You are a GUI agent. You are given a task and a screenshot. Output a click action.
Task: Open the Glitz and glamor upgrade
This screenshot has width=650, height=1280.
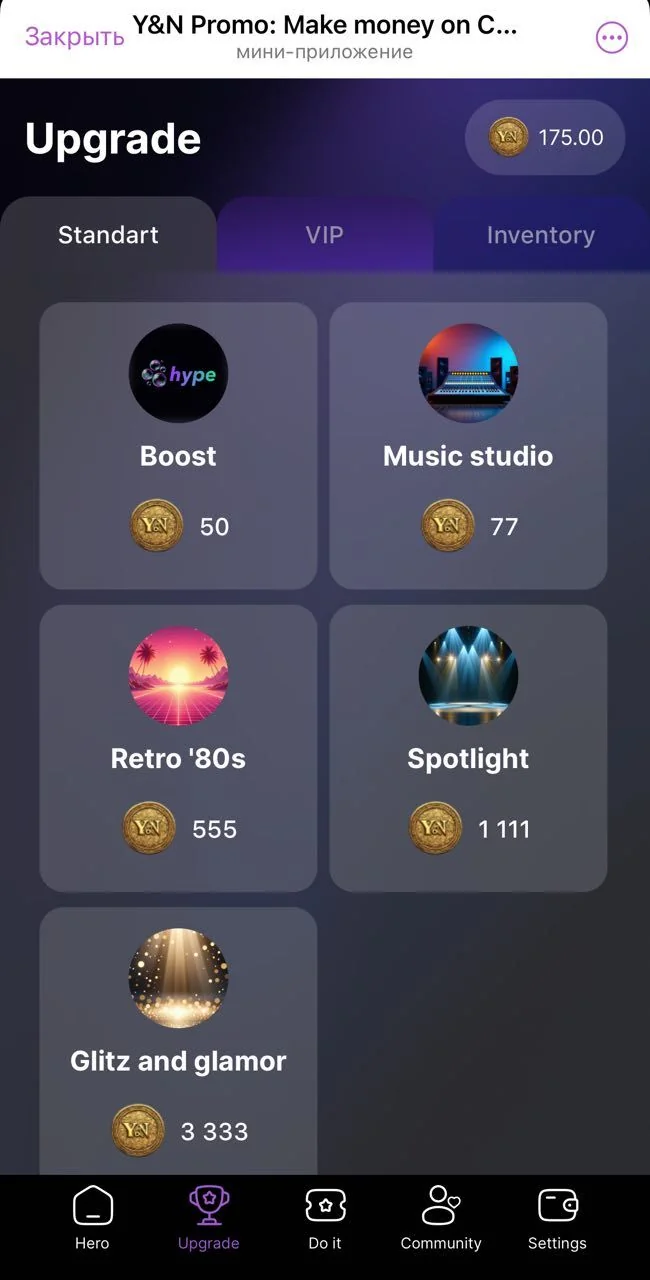tap(178, 1041)
